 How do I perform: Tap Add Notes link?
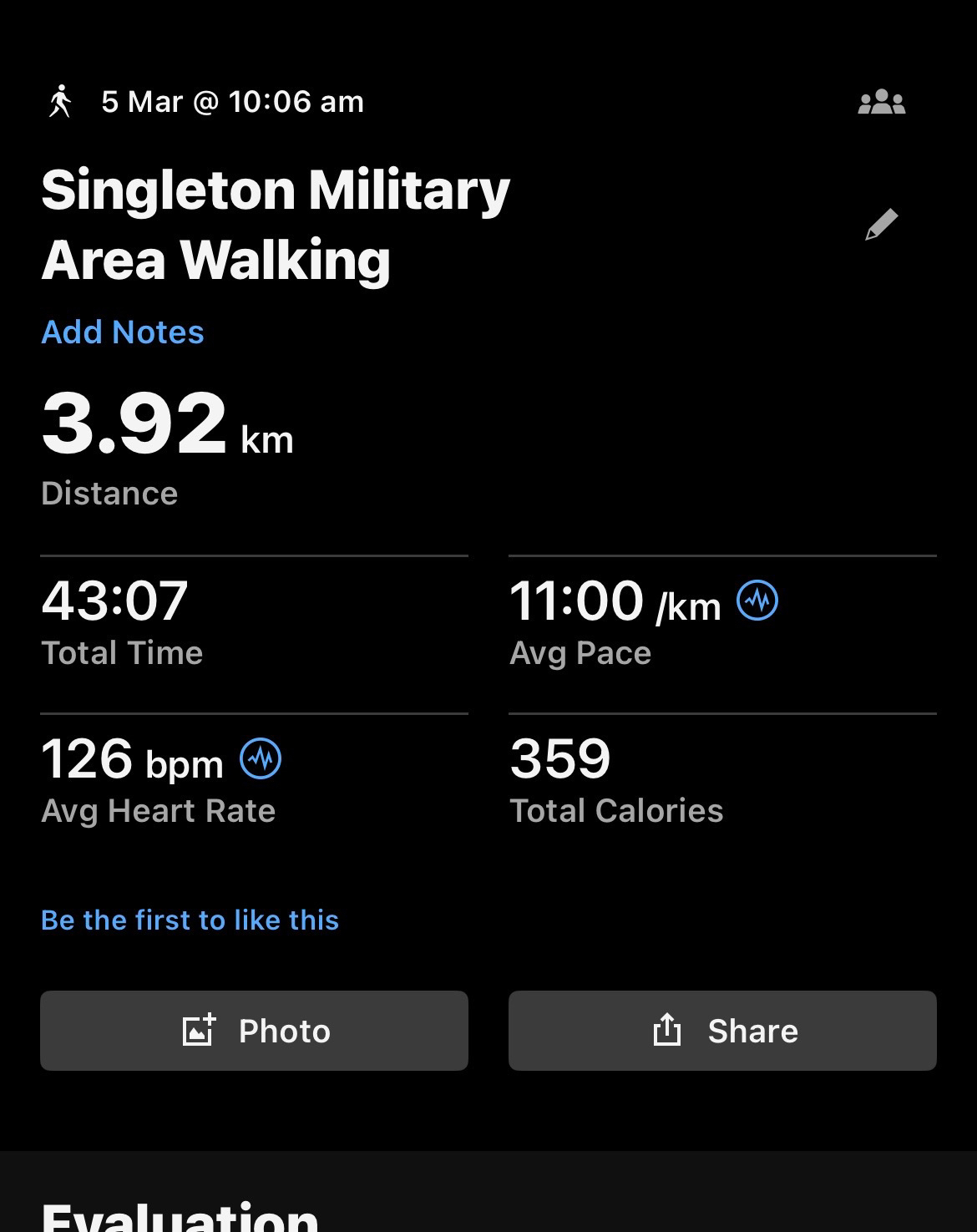(123, 332)
